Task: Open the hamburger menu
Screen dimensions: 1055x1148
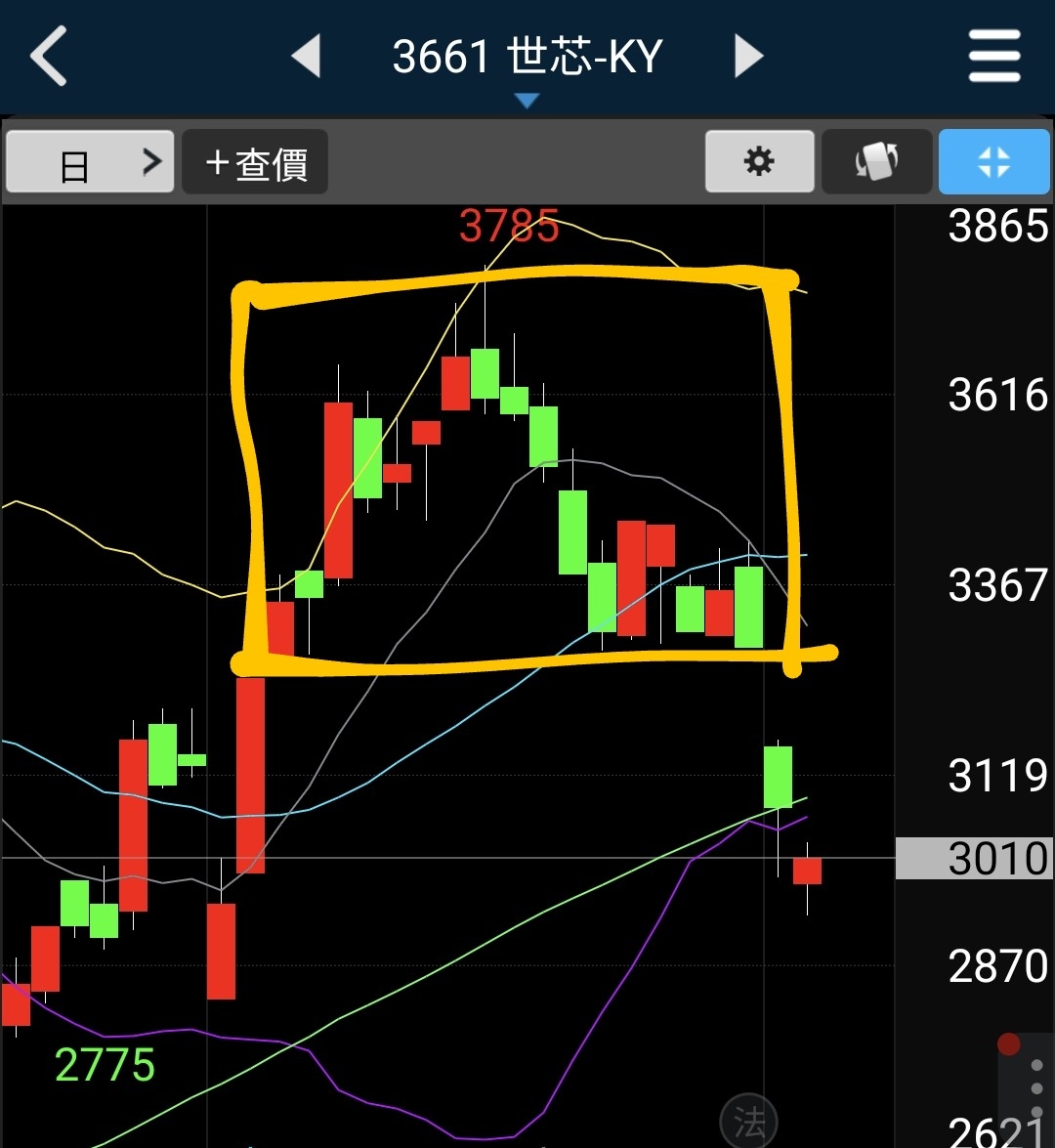Action: pyautogui.click(x=994, y=57)
